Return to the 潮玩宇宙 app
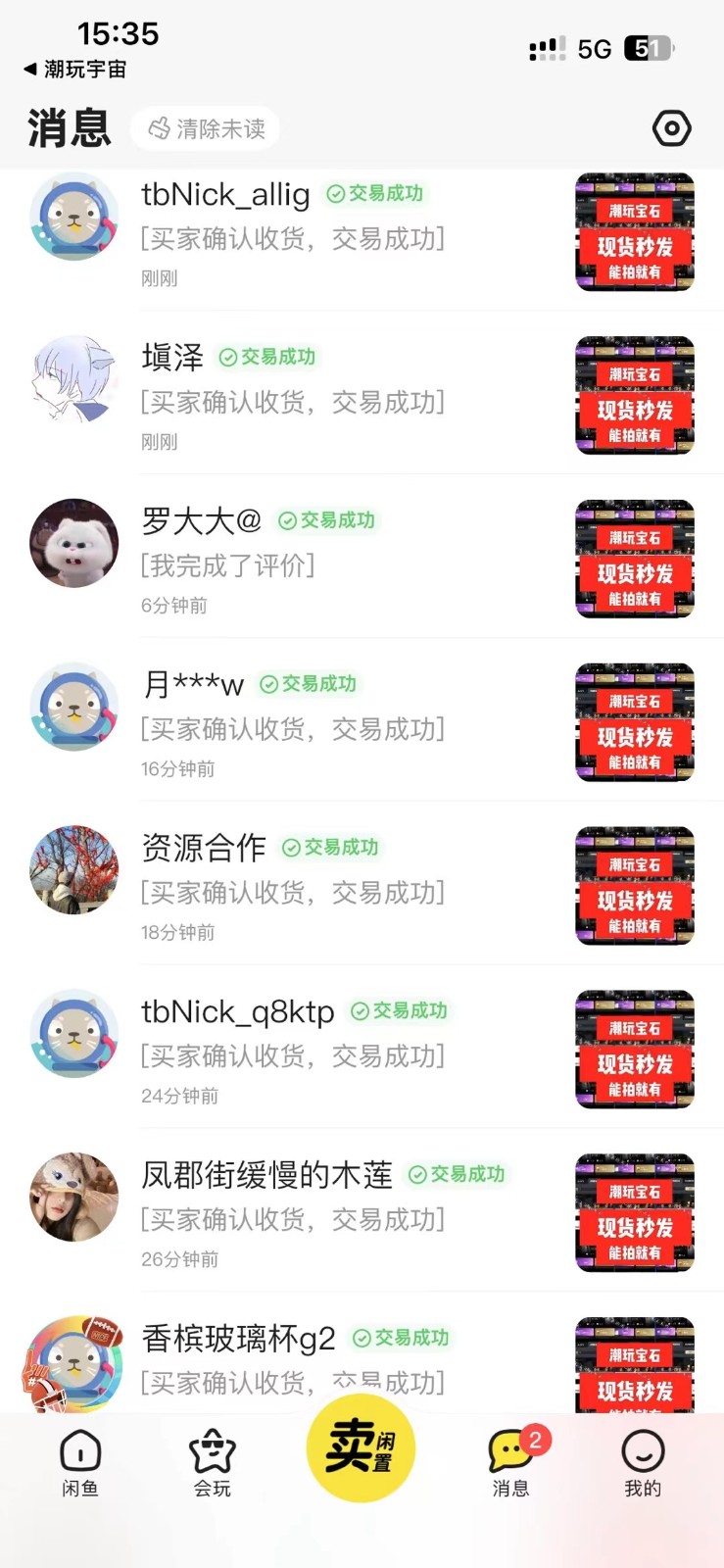The image size is (724, 1568). [x=75, y=70]
